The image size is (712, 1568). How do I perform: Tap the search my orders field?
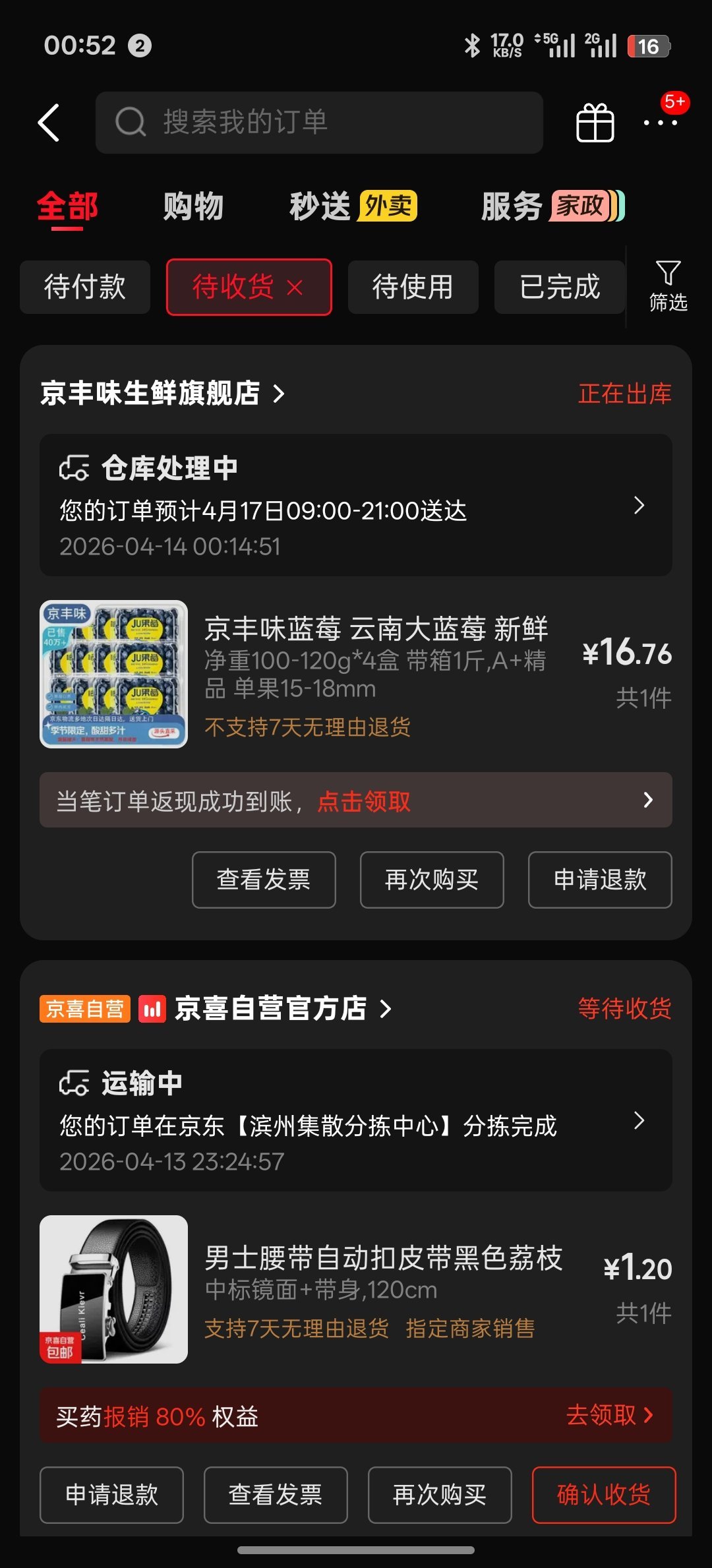[319, 123]
